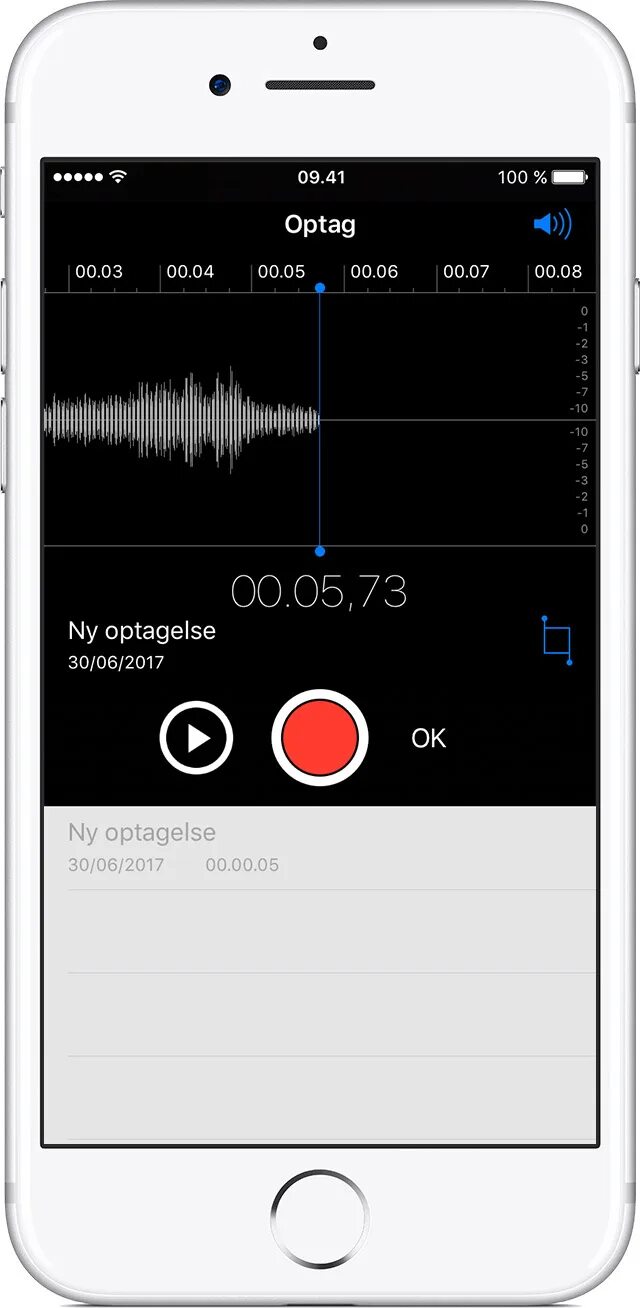
Task: Tap the red record button
Action: (x=320, y=738)
